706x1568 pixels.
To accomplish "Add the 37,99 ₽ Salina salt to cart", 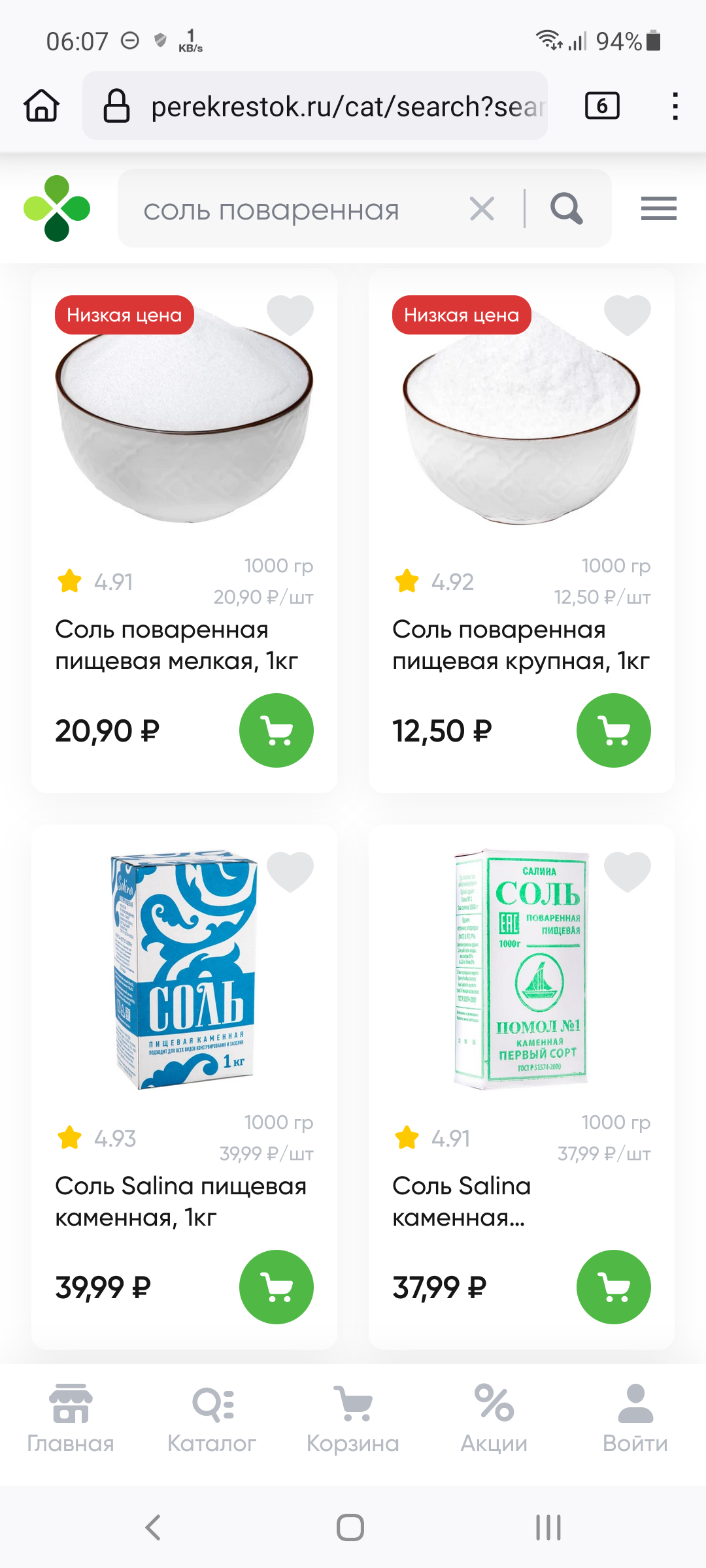I will click(x=614, y=1287).
